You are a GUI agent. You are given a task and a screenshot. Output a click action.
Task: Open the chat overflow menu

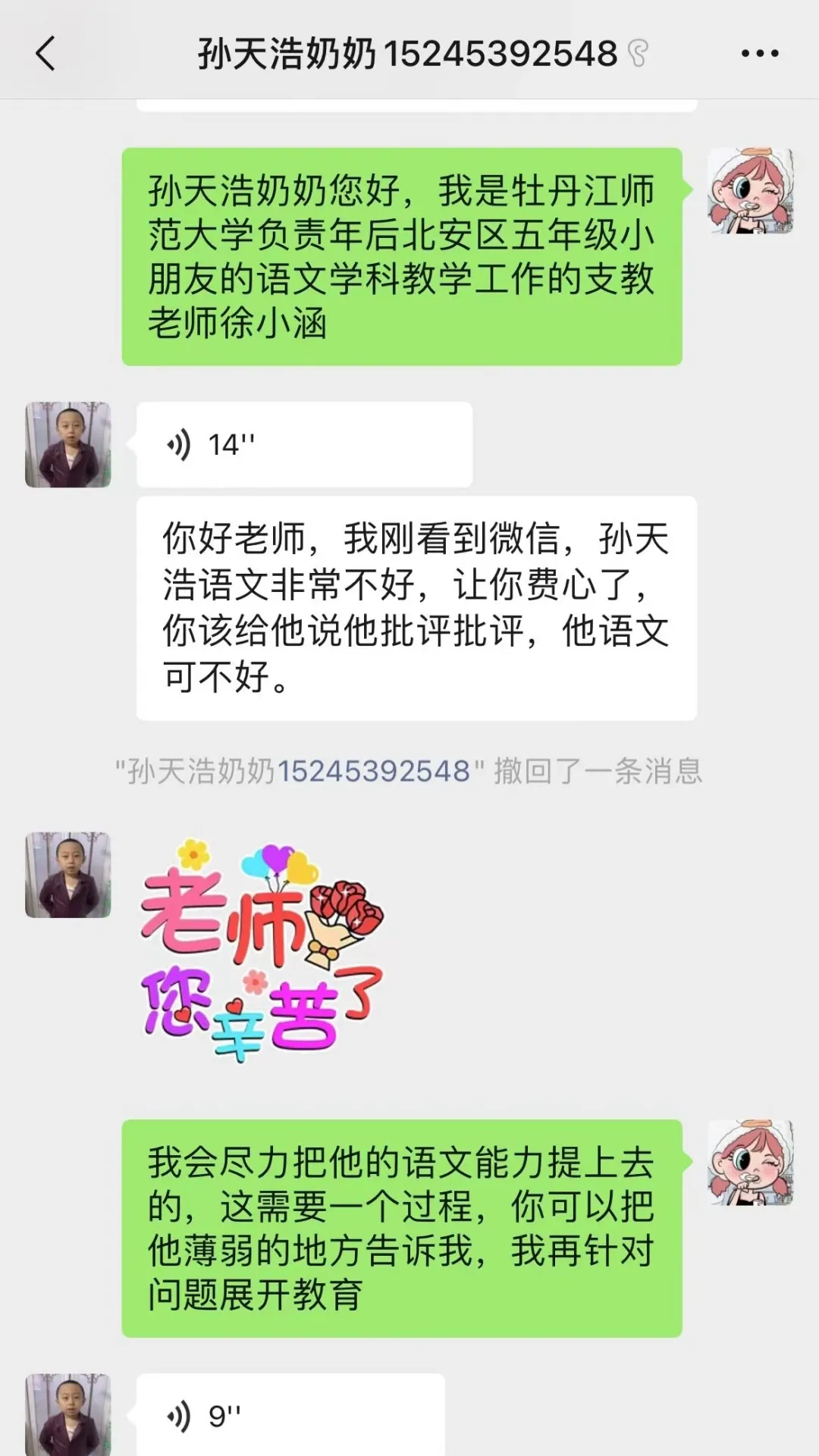coord(759,54)
